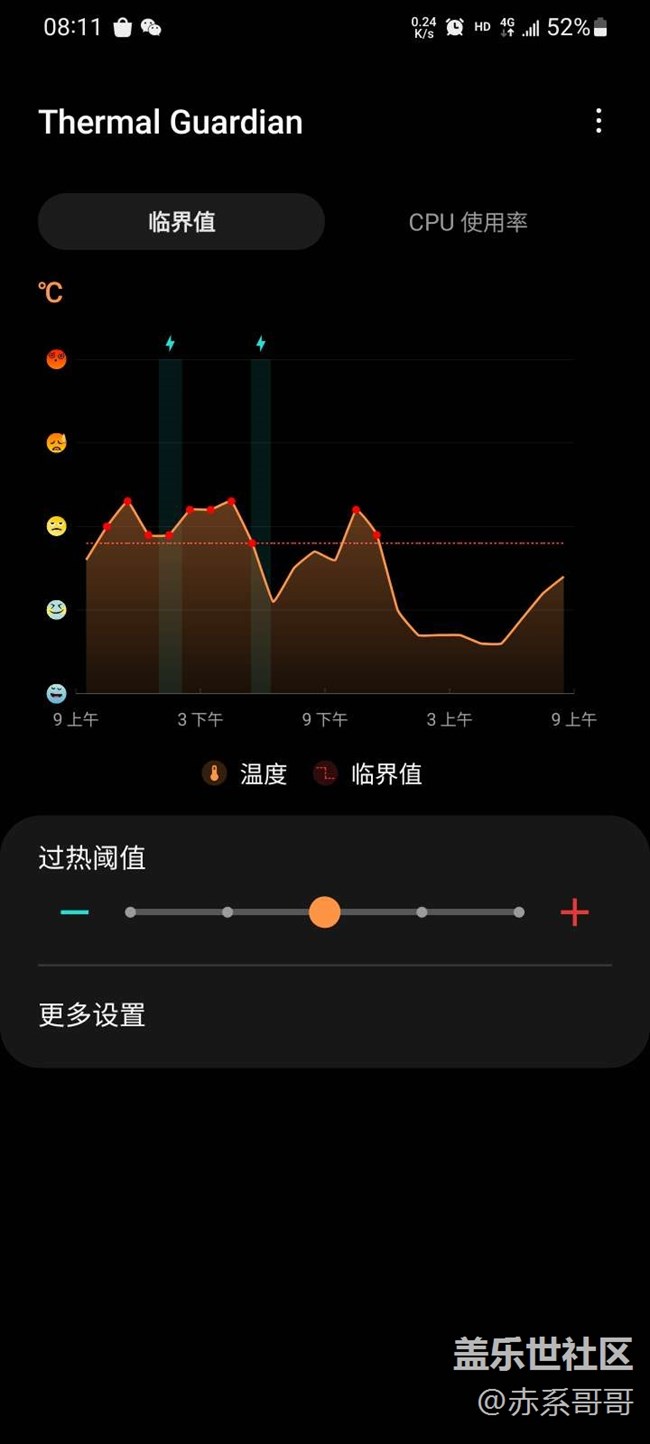Viewport: 650px width, 1444px height.
Task: Raise the 过热阈值 with the plus button
Action: (x=574, y=912)
